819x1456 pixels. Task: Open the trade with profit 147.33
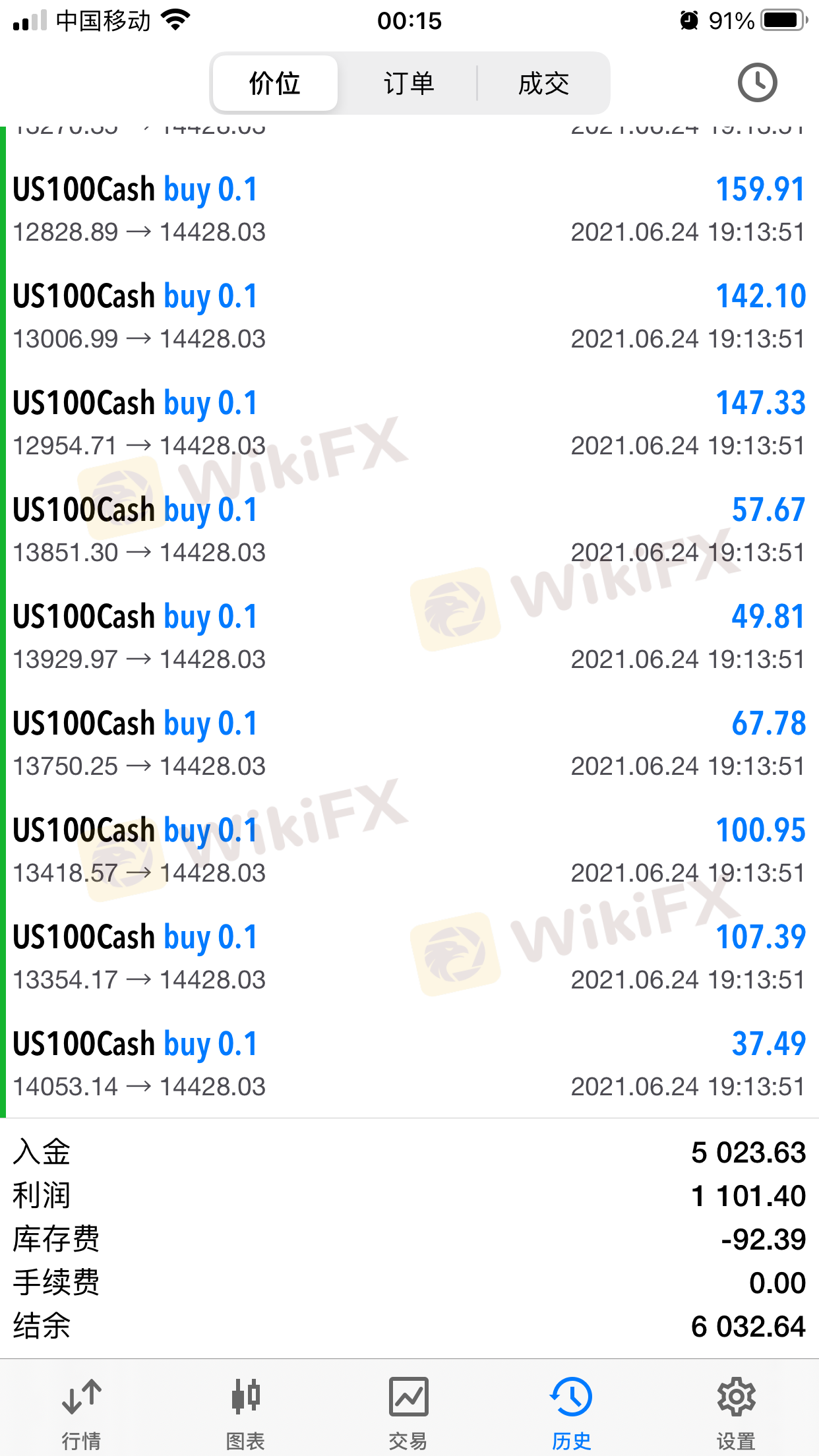pyautogui.click(x=409, y=423)
